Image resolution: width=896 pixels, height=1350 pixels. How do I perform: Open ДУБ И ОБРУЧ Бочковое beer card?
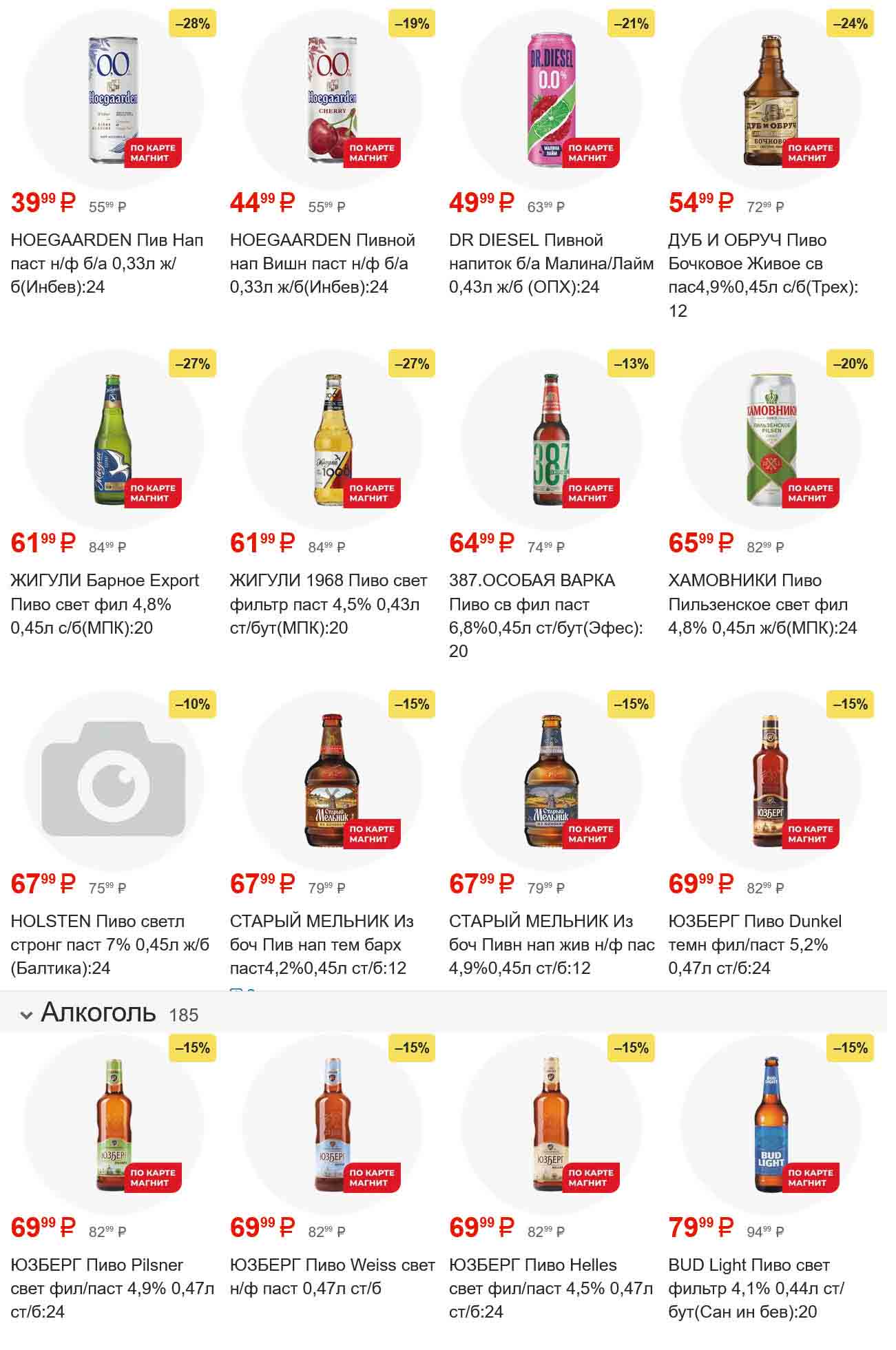click(770, 100)
